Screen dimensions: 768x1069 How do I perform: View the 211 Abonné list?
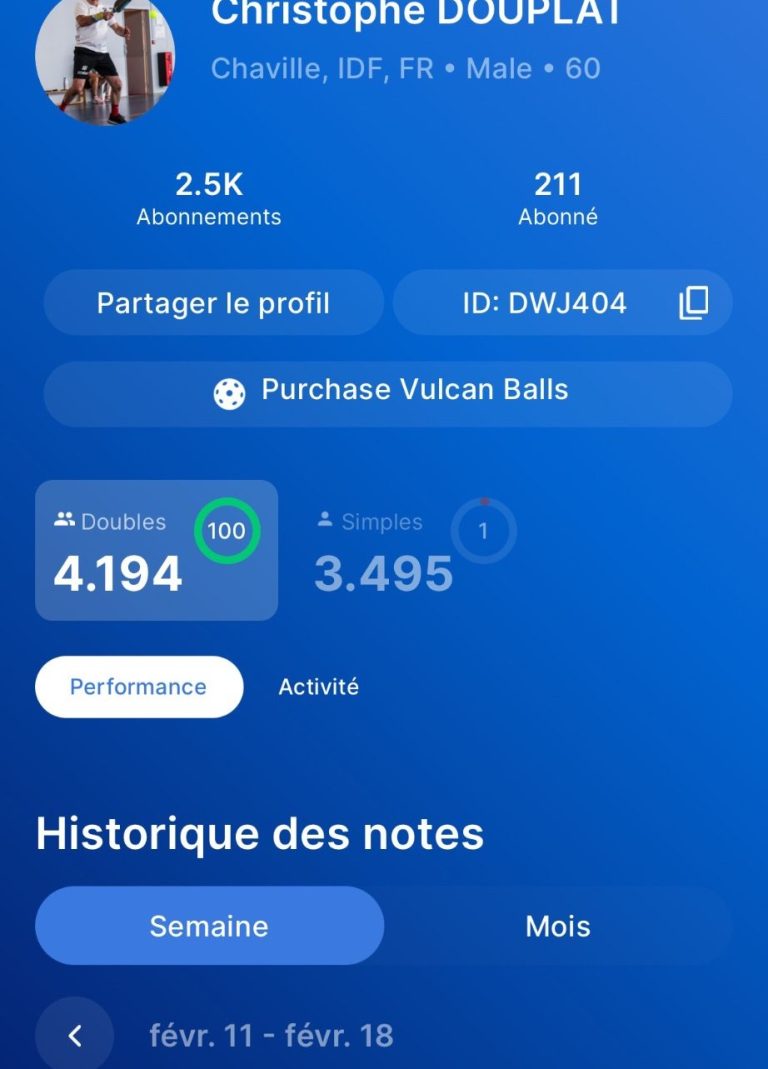tap(558, 199)
